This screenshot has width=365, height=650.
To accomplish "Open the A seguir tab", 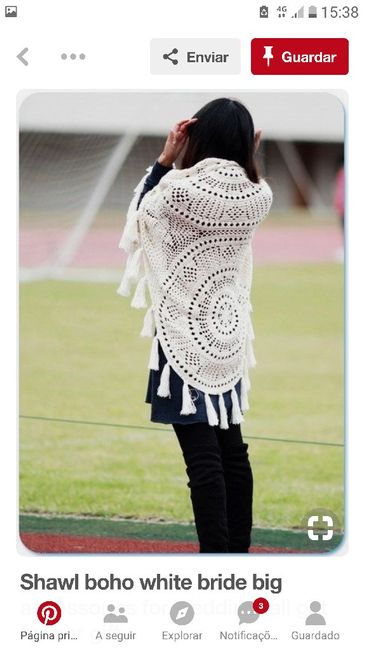I will pyautogui.click(x=116, y=621).
